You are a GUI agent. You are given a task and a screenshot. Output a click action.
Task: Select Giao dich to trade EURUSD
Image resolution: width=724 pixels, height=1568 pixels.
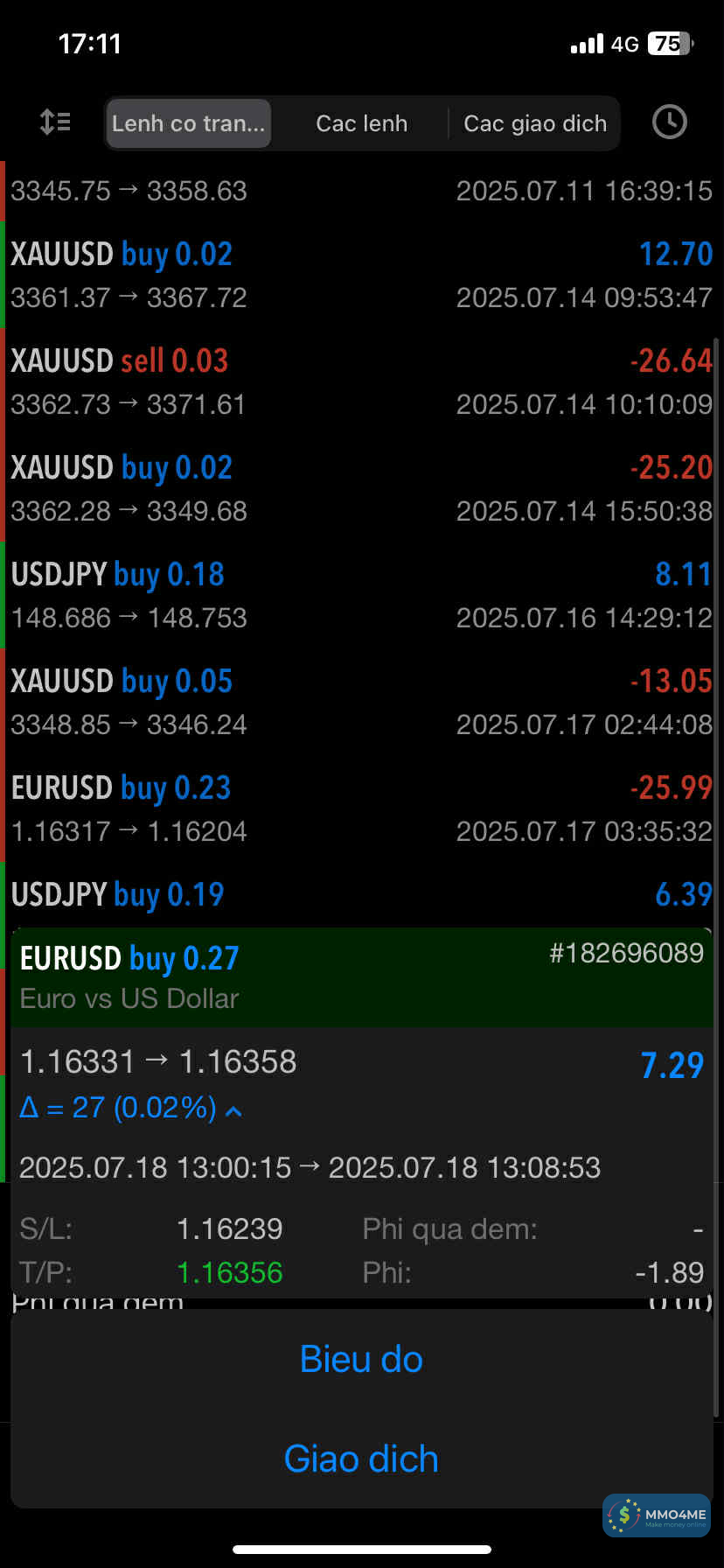(361, 1459)
